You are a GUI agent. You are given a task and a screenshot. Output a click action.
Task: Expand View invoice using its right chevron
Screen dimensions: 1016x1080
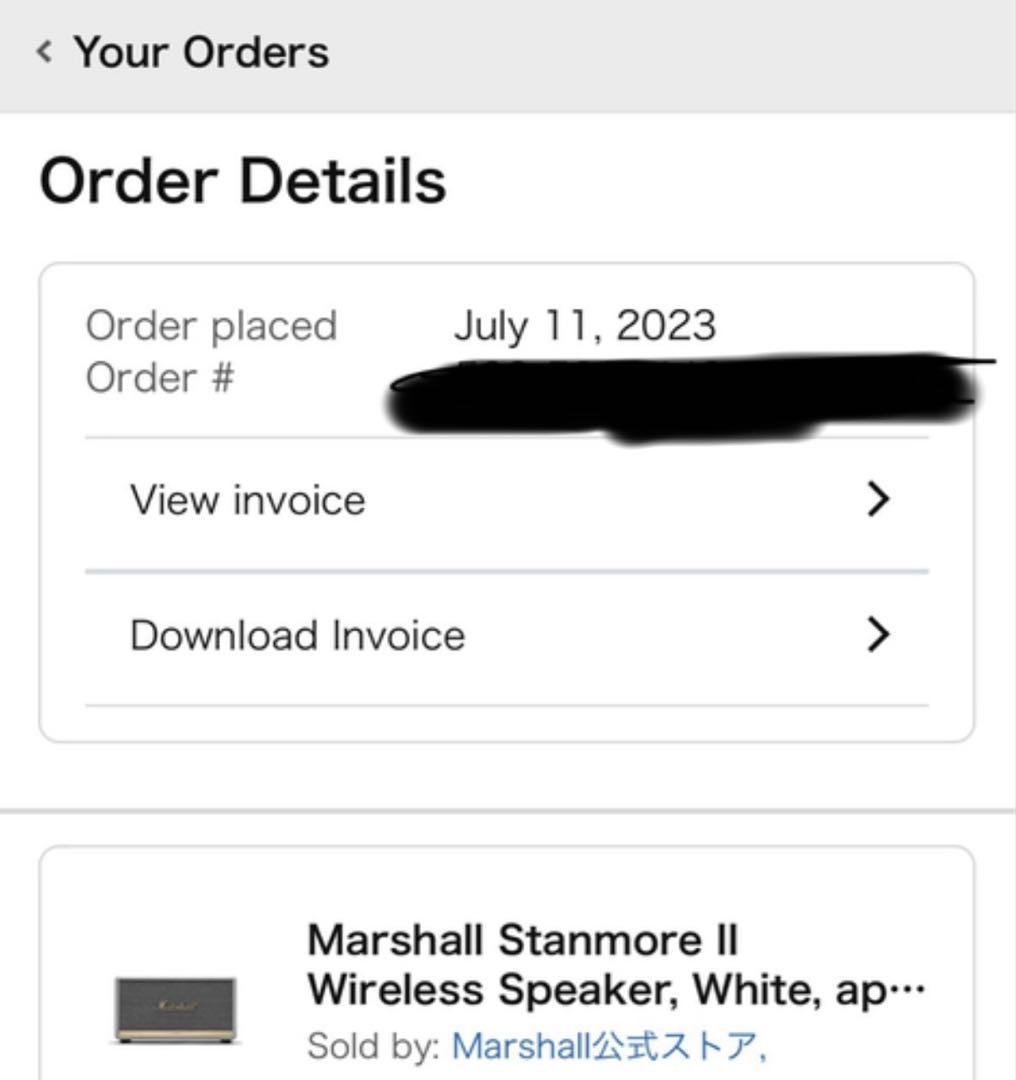[x=880, y=500]
